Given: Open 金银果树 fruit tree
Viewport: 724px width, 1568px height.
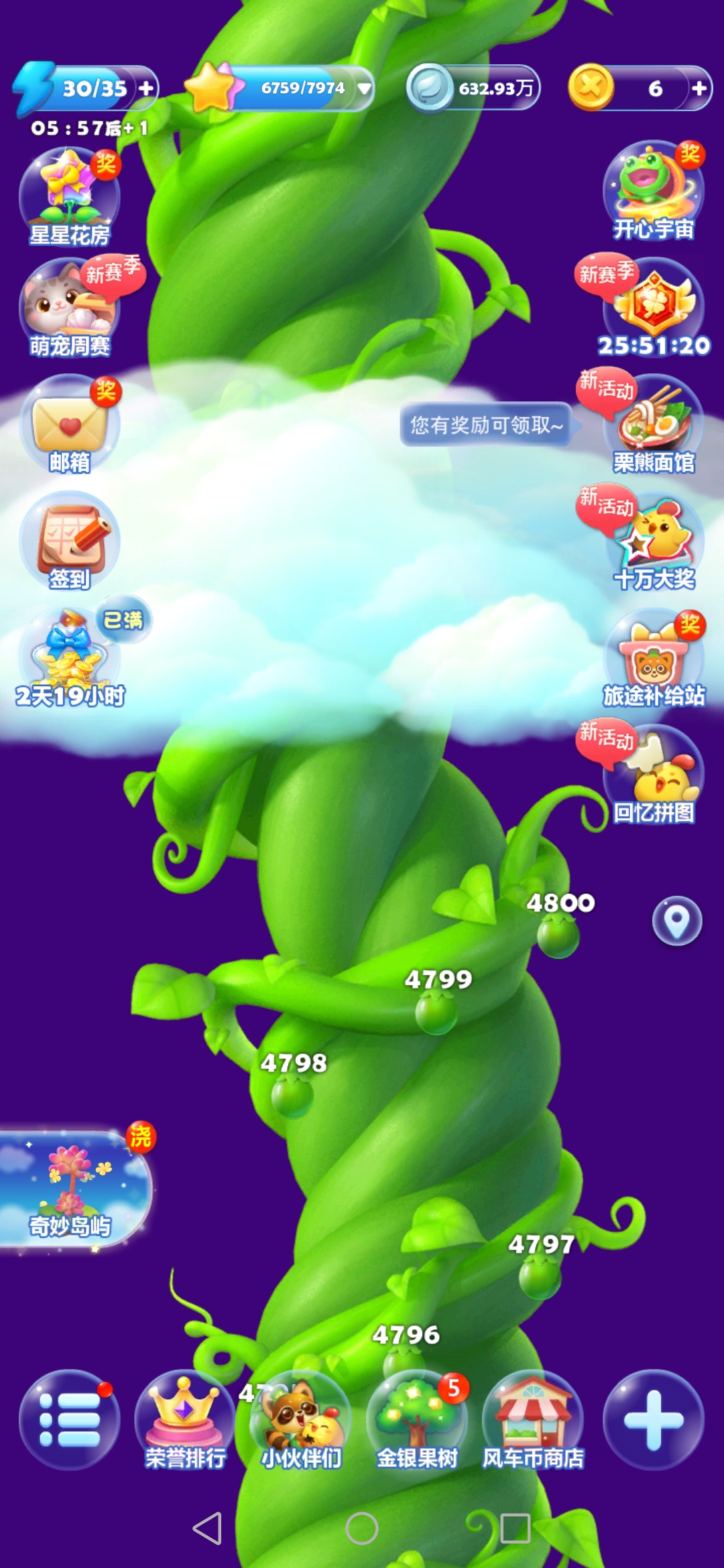Looking at the screenshot, I should coord(416,1419).
